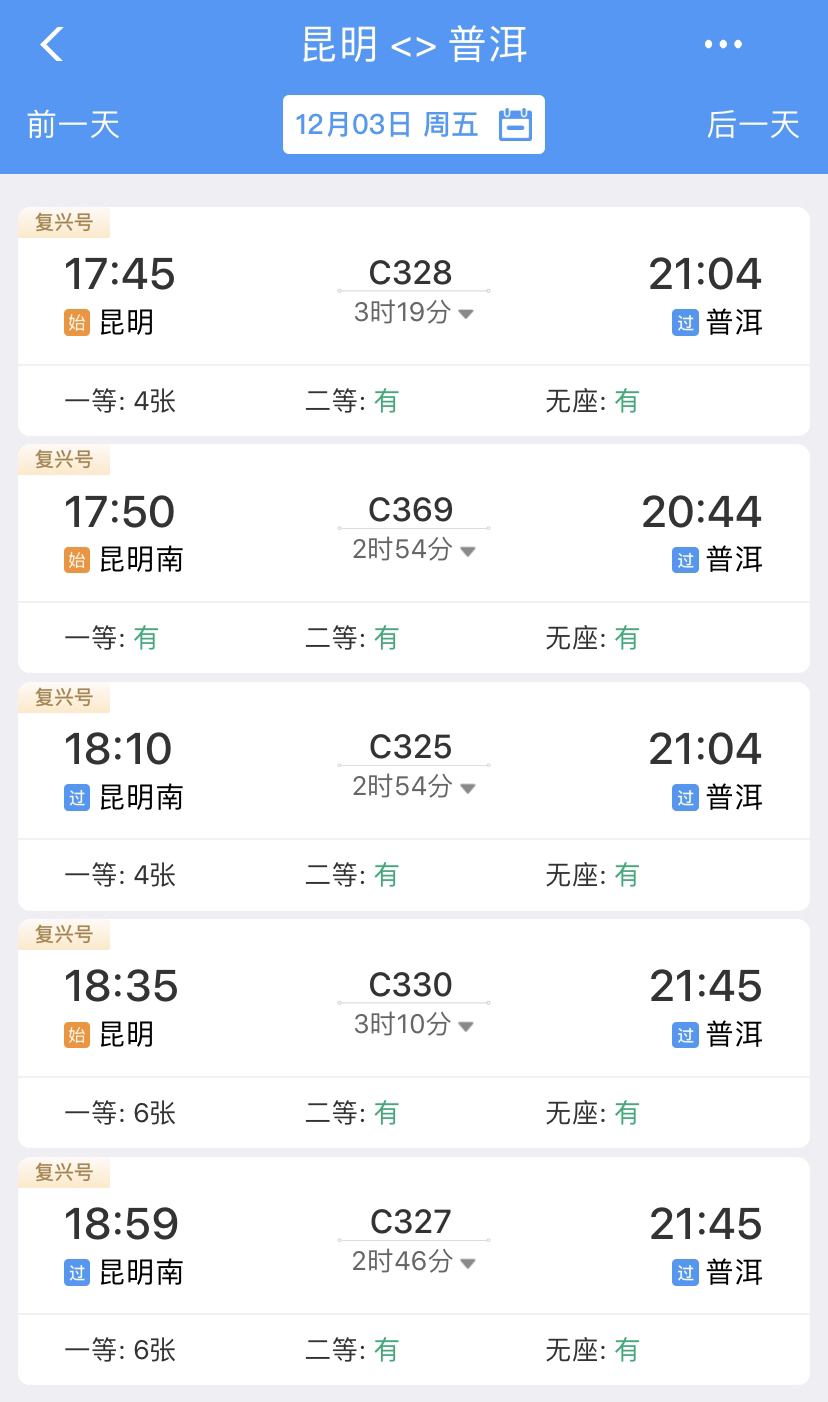
Task: Open the three-dot overflow menu
Action: click(723, 44)
